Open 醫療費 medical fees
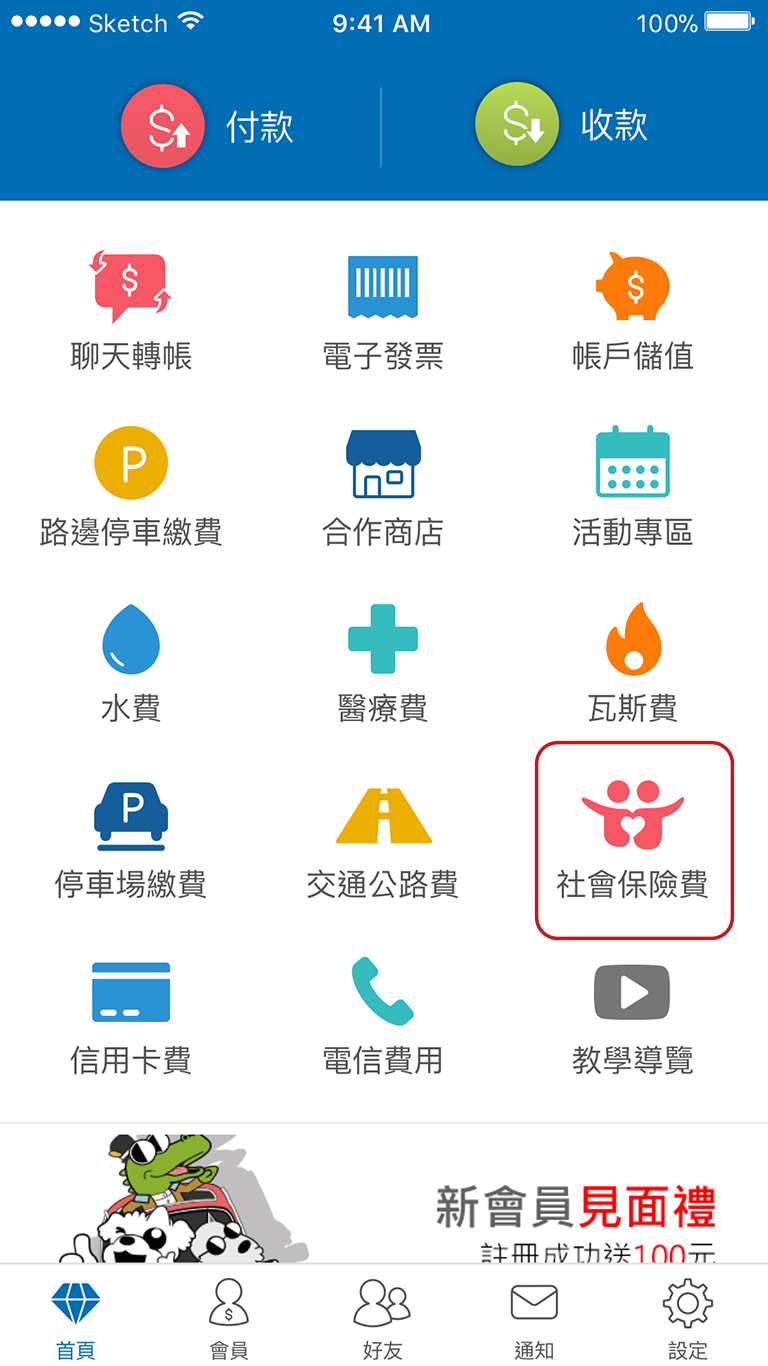Image resolution: width=768 pixels, height=1366 pixels. (383, 664)
